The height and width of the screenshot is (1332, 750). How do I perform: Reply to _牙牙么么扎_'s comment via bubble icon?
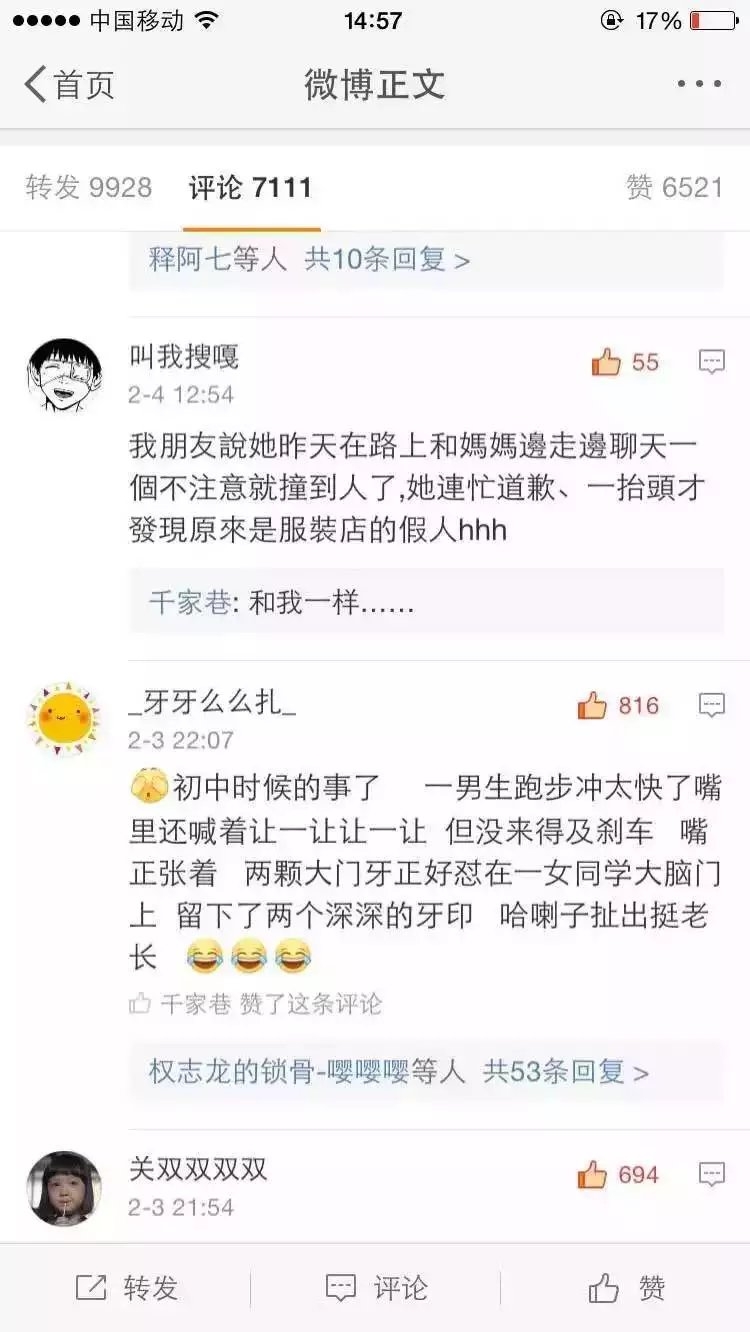click(712, 706)
